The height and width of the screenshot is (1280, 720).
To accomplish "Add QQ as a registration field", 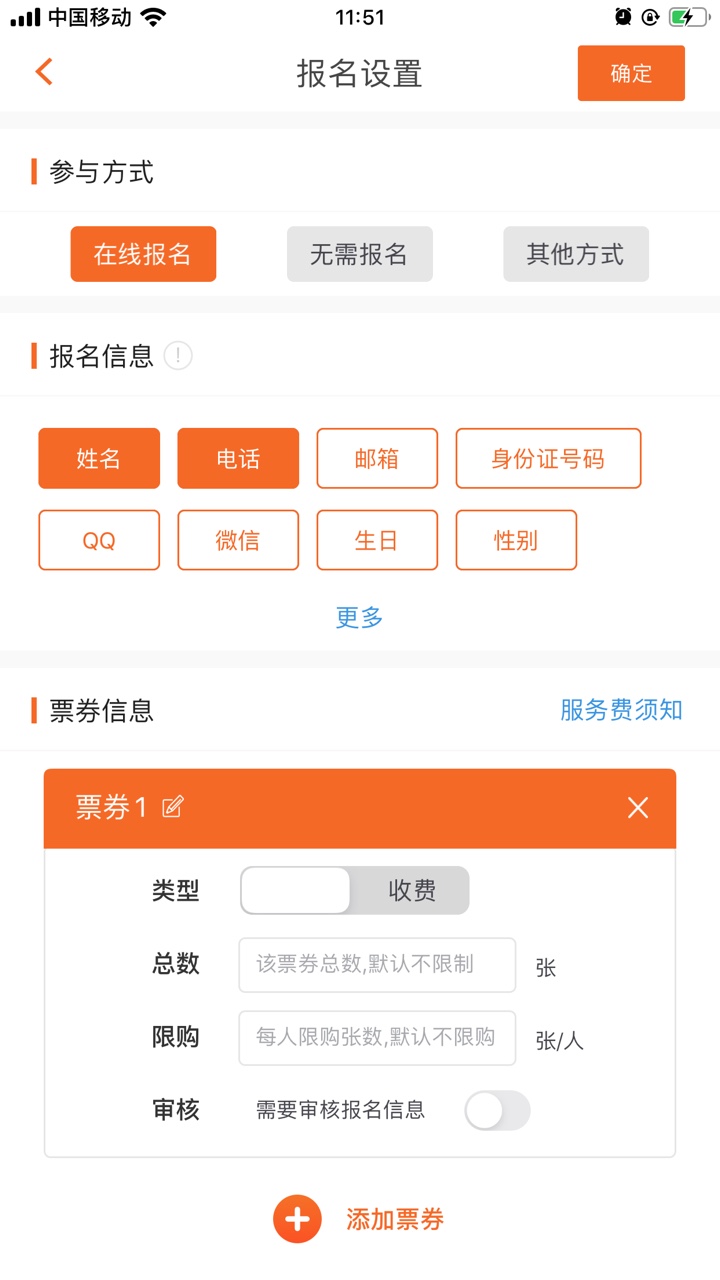I will tap(99, 540).
